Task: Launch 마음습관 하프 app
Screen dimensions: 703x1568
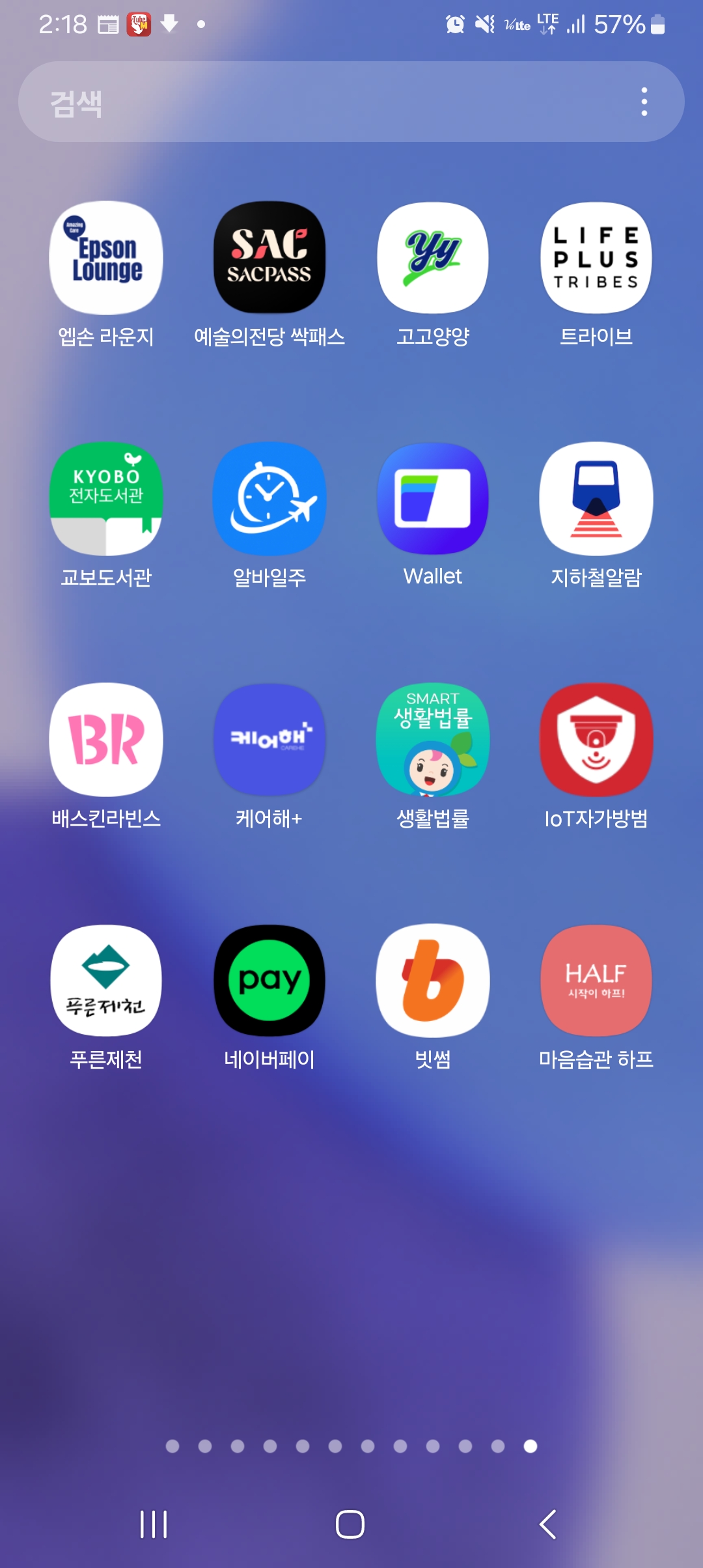Action: point(596,981)
